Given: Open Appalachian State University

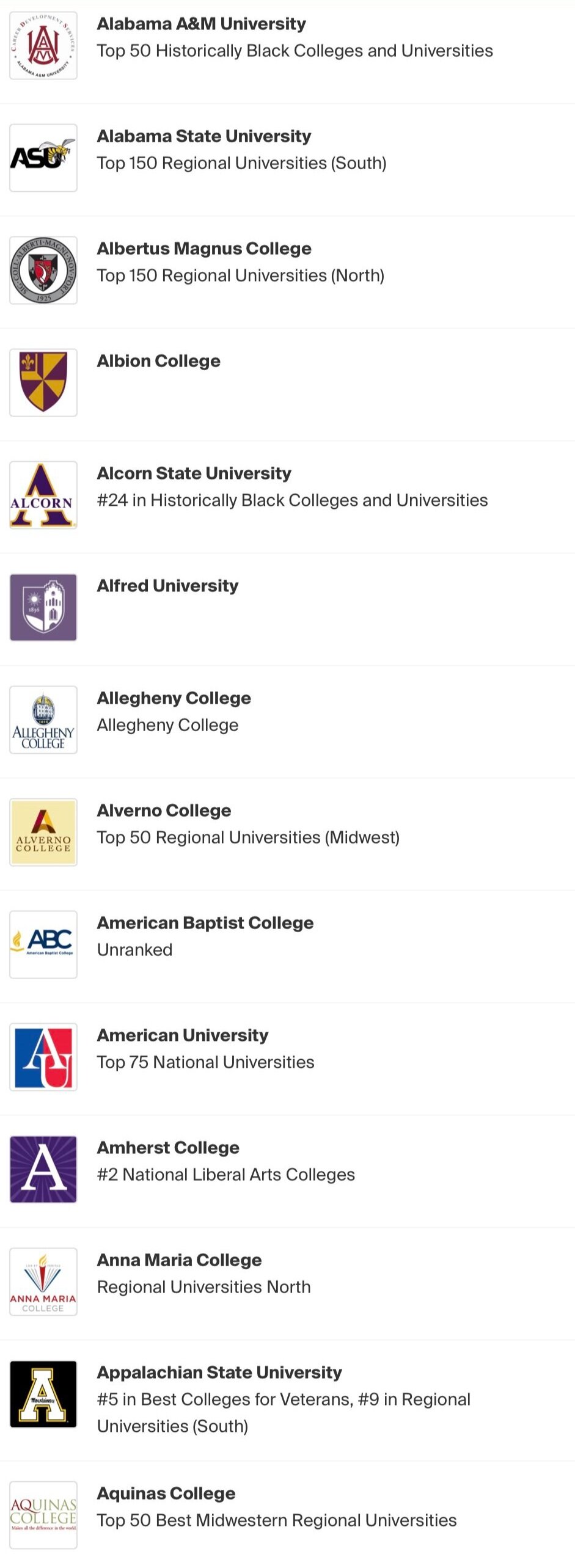Looking at the screenshot, I should pos(219,1373).
